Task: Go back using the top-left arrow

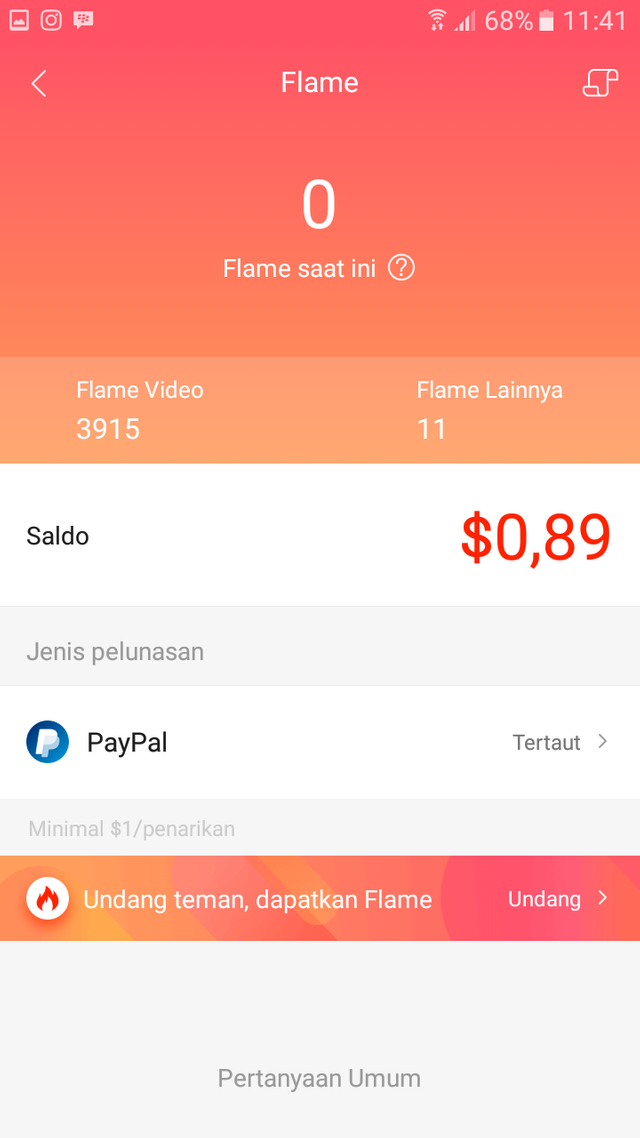Action: (x=39, y=83)
